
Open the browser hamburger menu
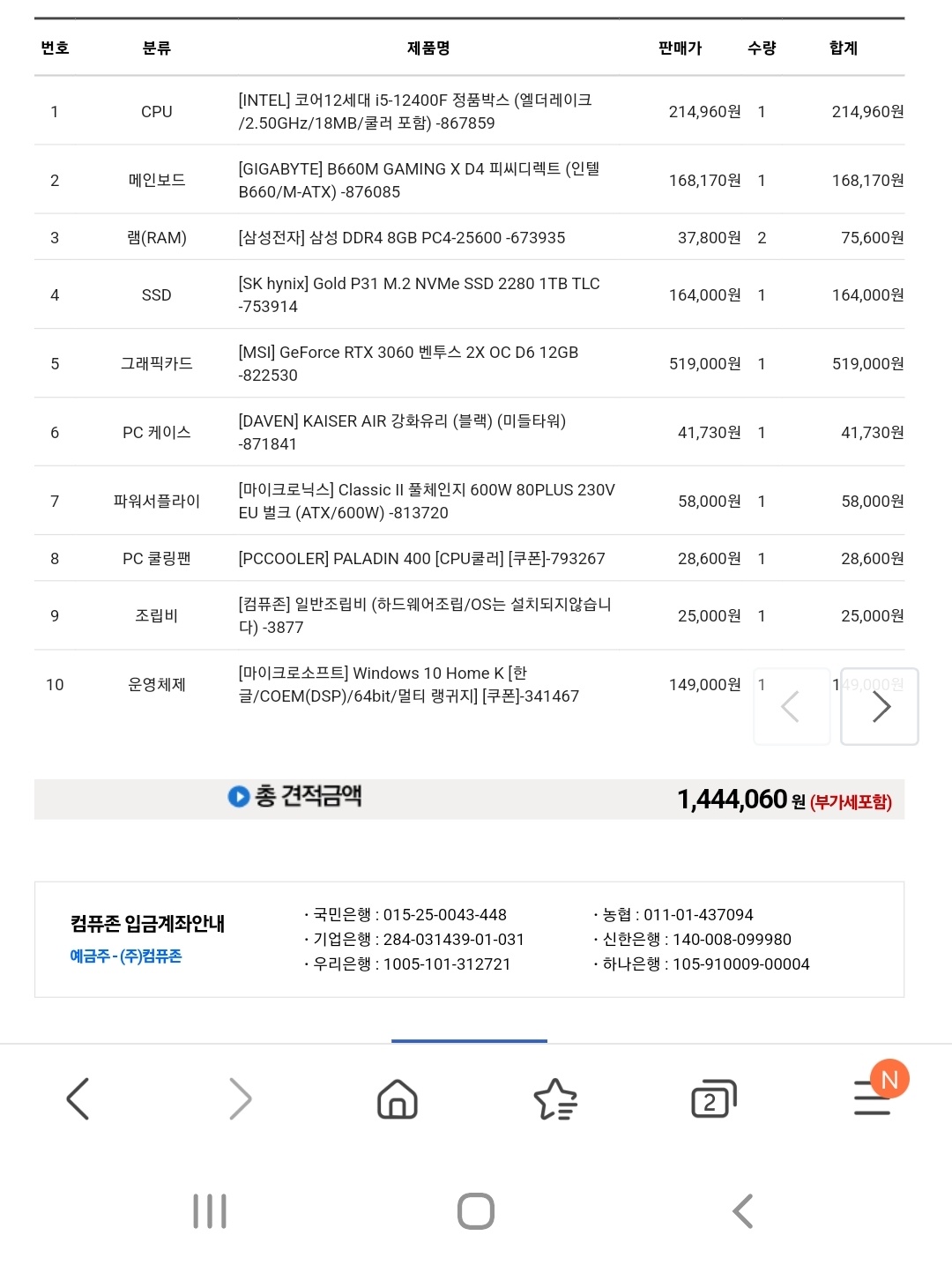(873, 1099)
